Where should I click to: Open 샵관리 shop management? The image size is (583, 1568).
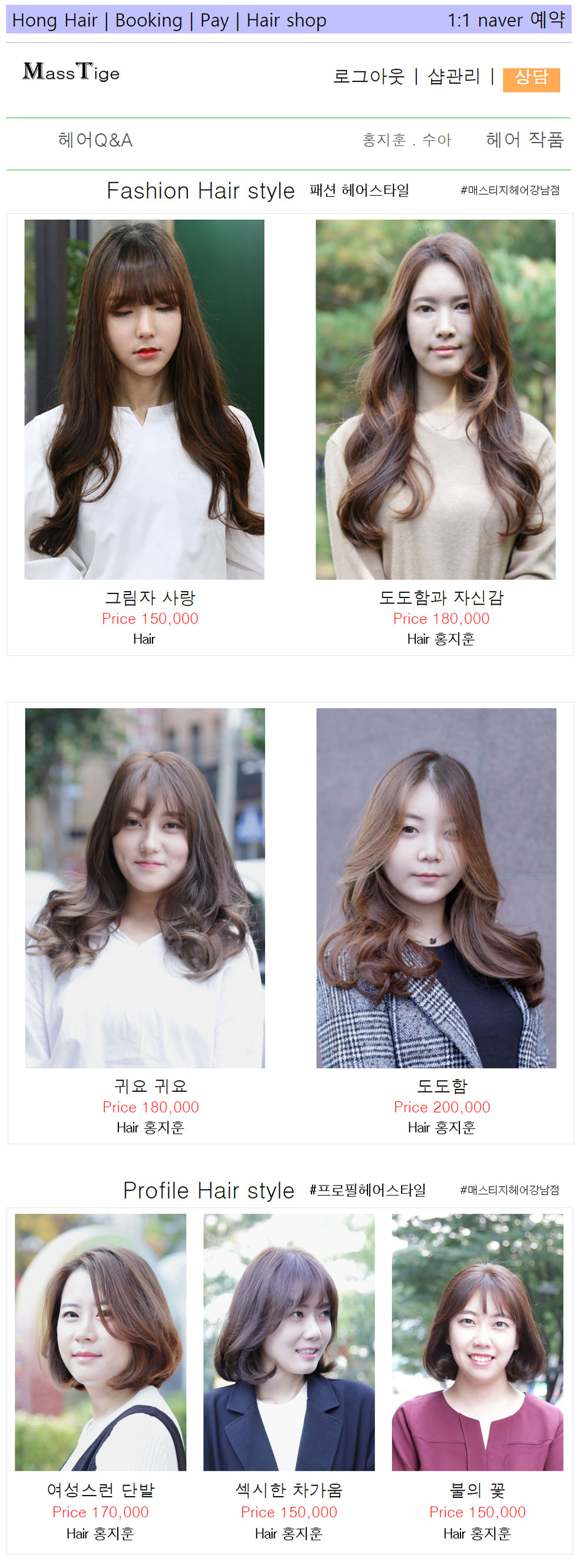453,77
